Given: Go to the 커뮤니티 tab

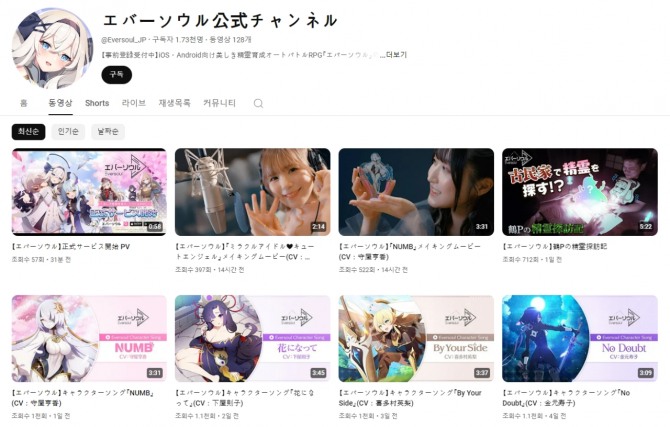Looking at the screenshot, I should tap(219, 103).
